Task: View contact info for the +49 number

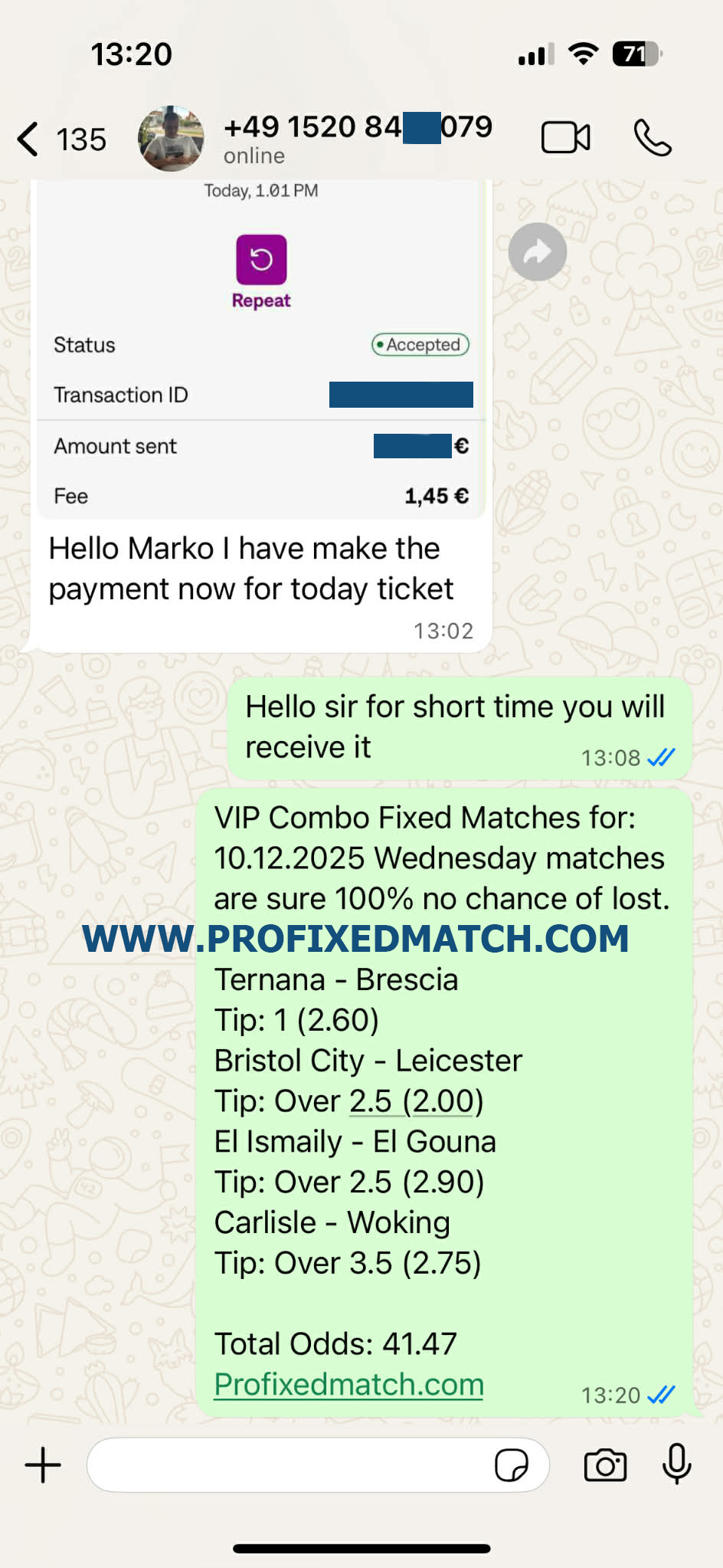Action: coord(357,138)
